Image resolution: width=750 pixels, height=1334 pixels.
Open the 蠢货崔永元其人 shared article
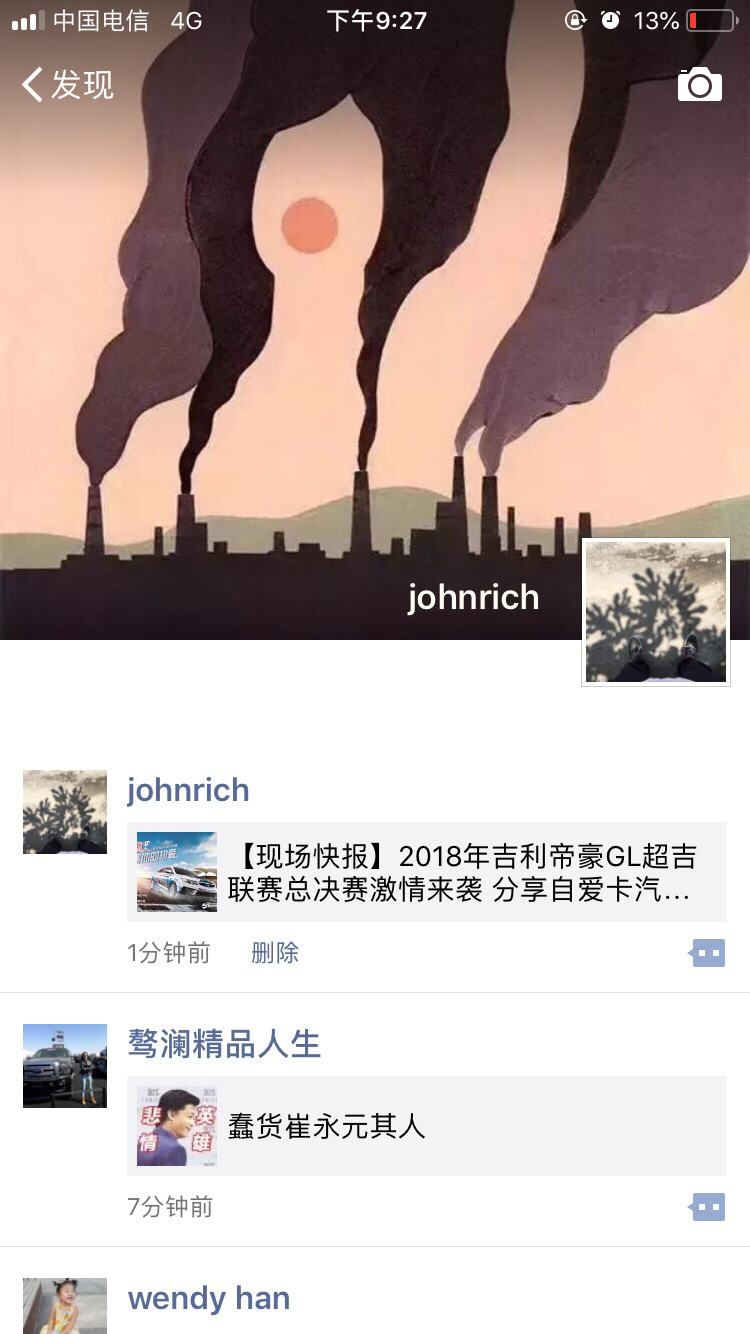426,1126
